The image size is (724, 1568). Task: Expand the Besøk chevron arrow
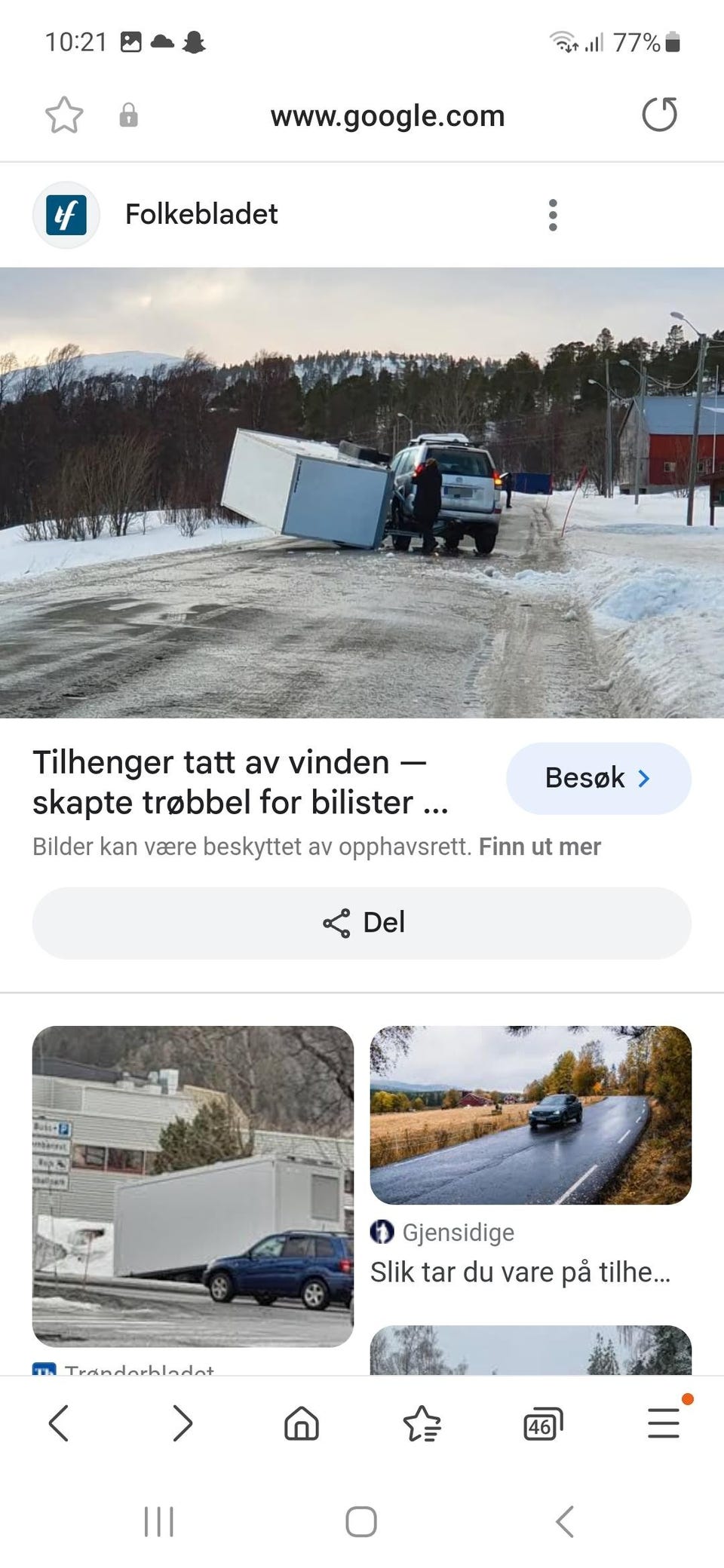click(x=645, y=777)
